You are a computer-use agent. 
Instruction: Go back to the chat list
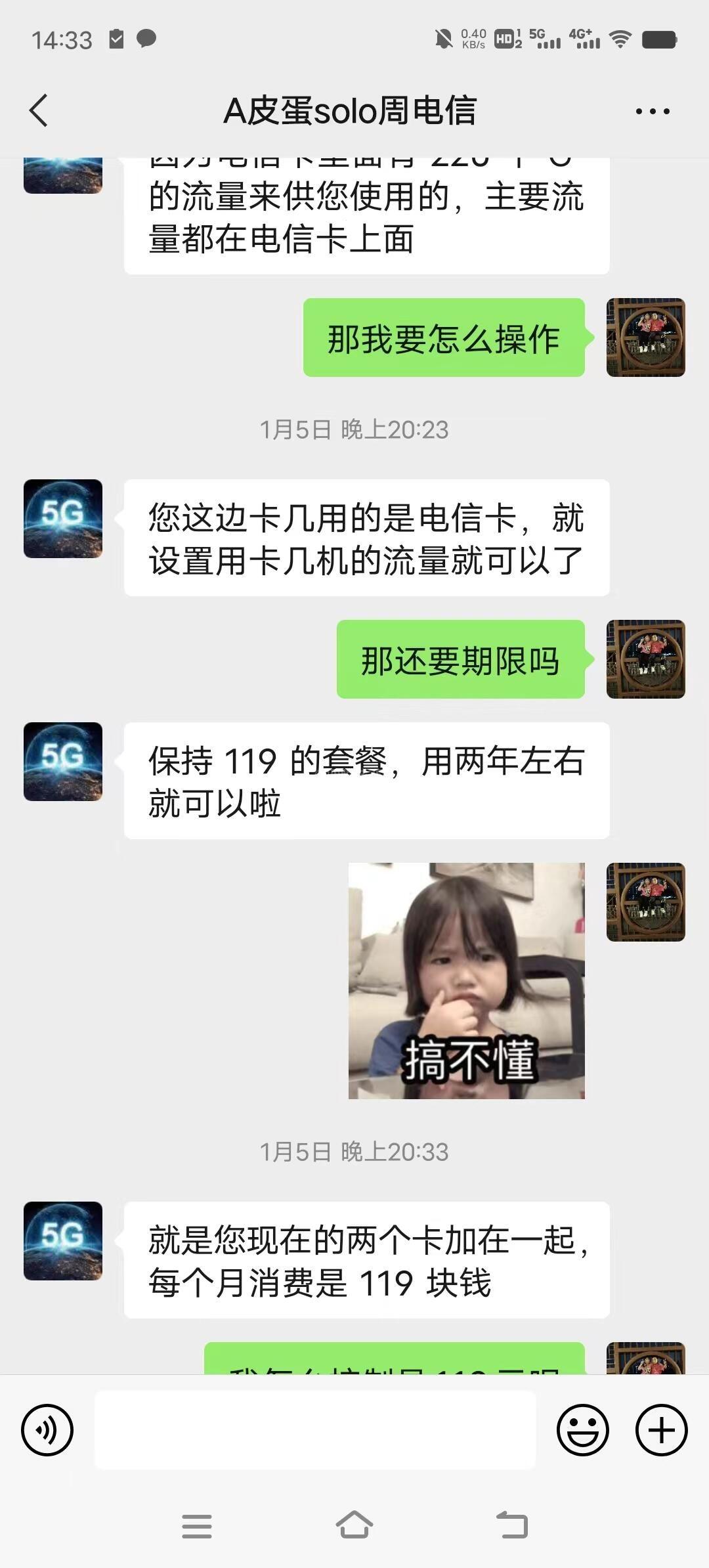[39, 110]
